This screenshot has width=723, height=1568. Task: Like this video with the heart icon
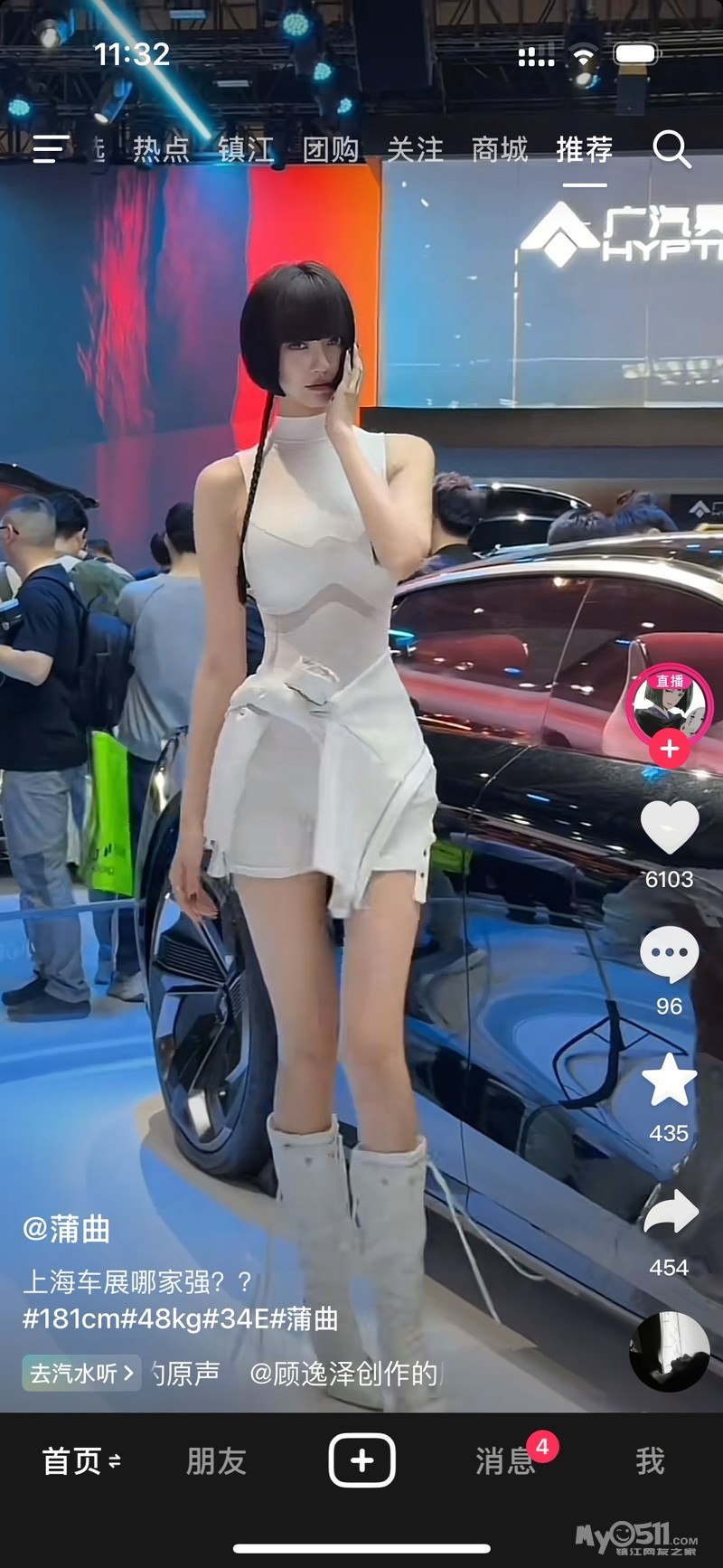pos(669,827)
